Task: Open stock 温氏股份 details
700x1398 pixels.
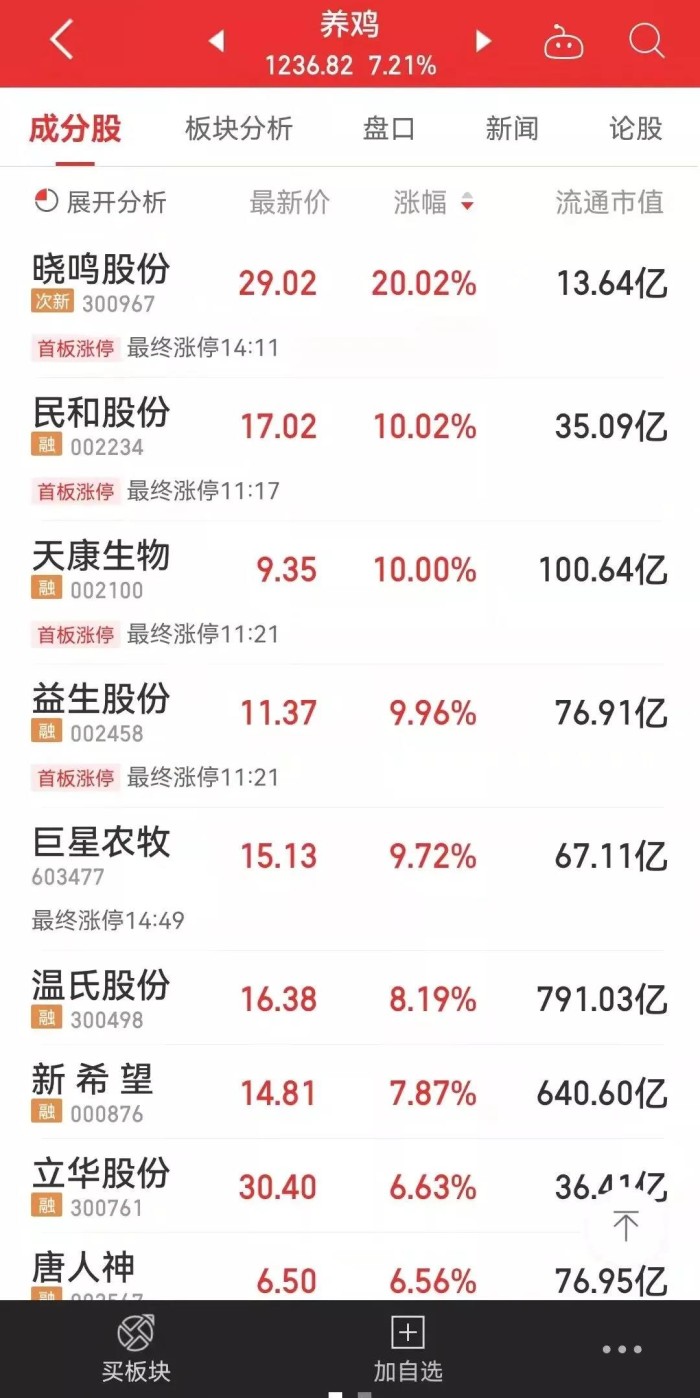Action: (350, 998)
